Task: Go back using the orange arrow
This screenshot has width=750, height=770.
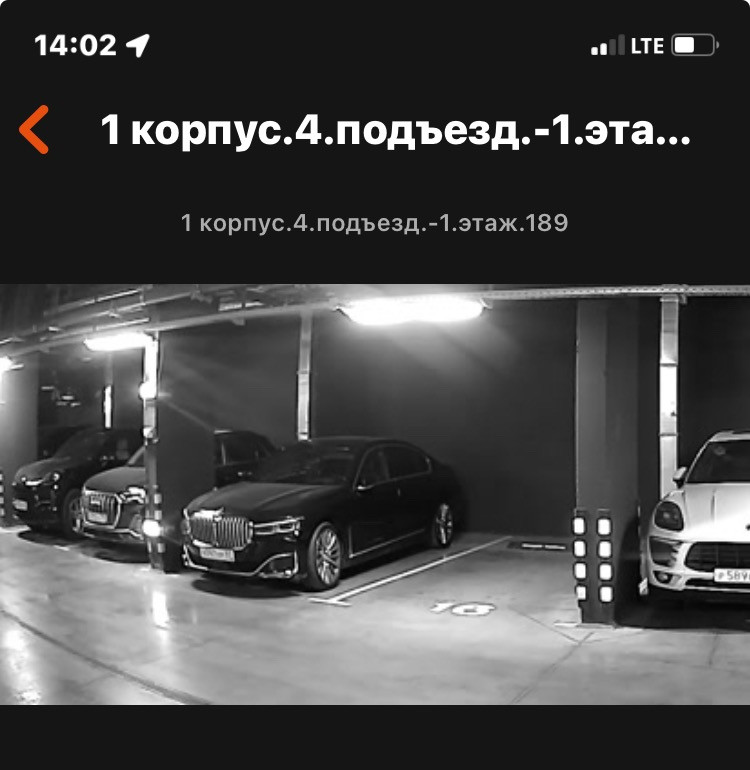Action: click(34, 131)
